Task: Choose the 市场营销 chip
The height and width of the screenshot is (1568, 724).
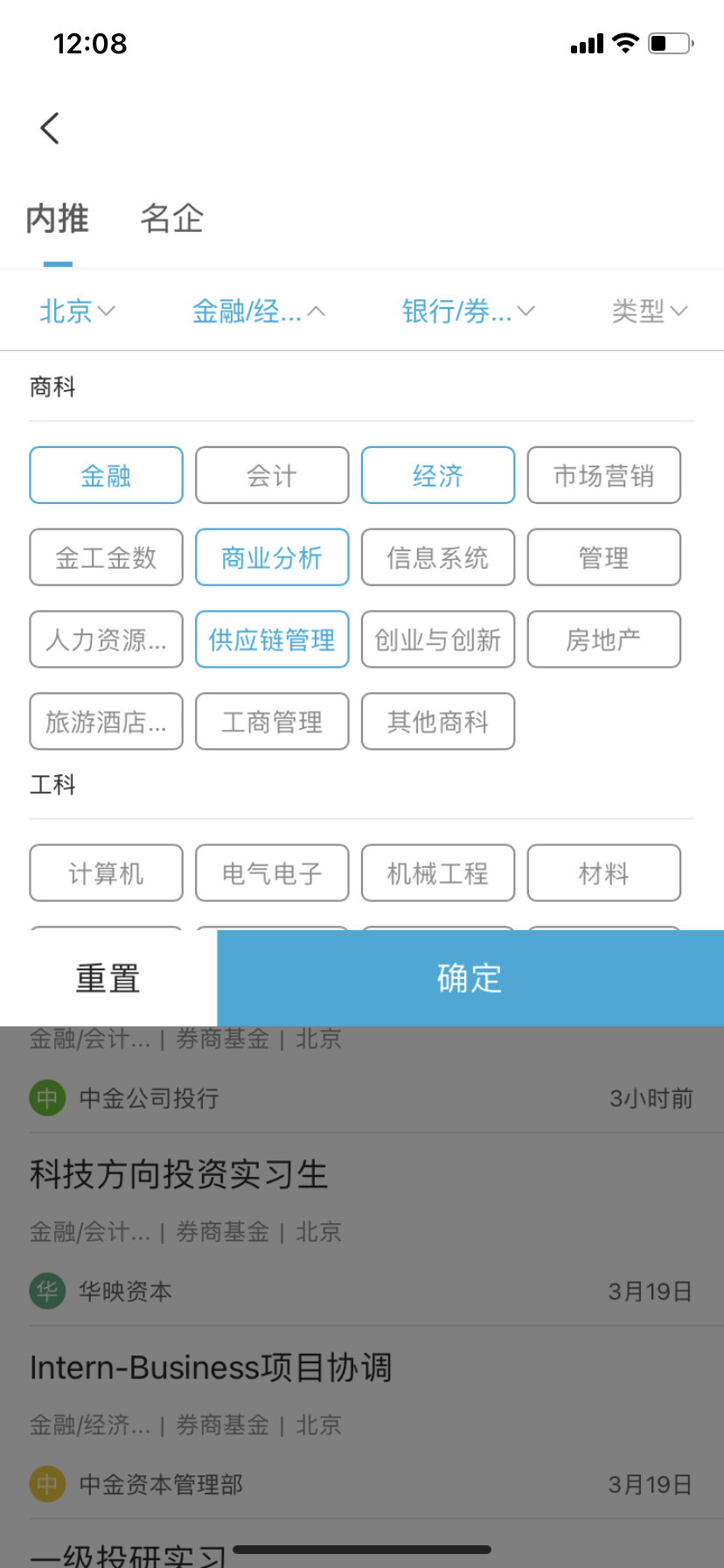Action: [604, 475]
